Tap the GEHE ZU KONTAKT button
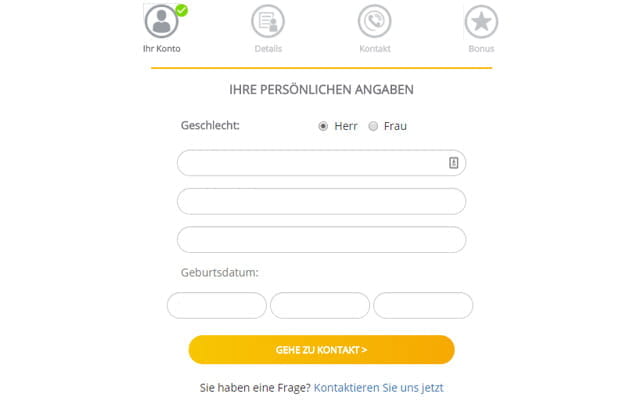This screenshot has height=400, width=640. [321, 350]
